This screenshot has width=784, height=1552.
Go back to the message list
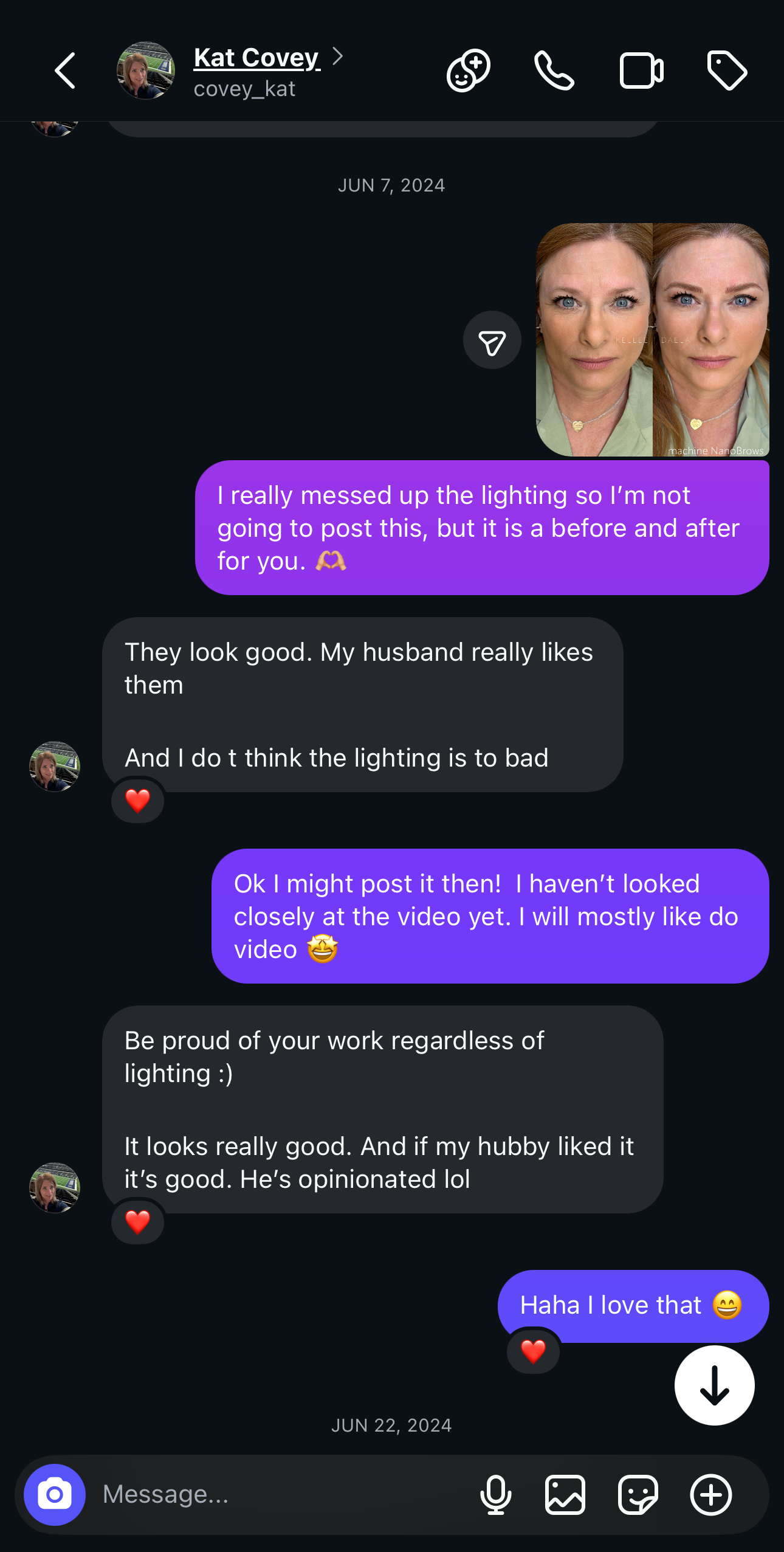65,71
